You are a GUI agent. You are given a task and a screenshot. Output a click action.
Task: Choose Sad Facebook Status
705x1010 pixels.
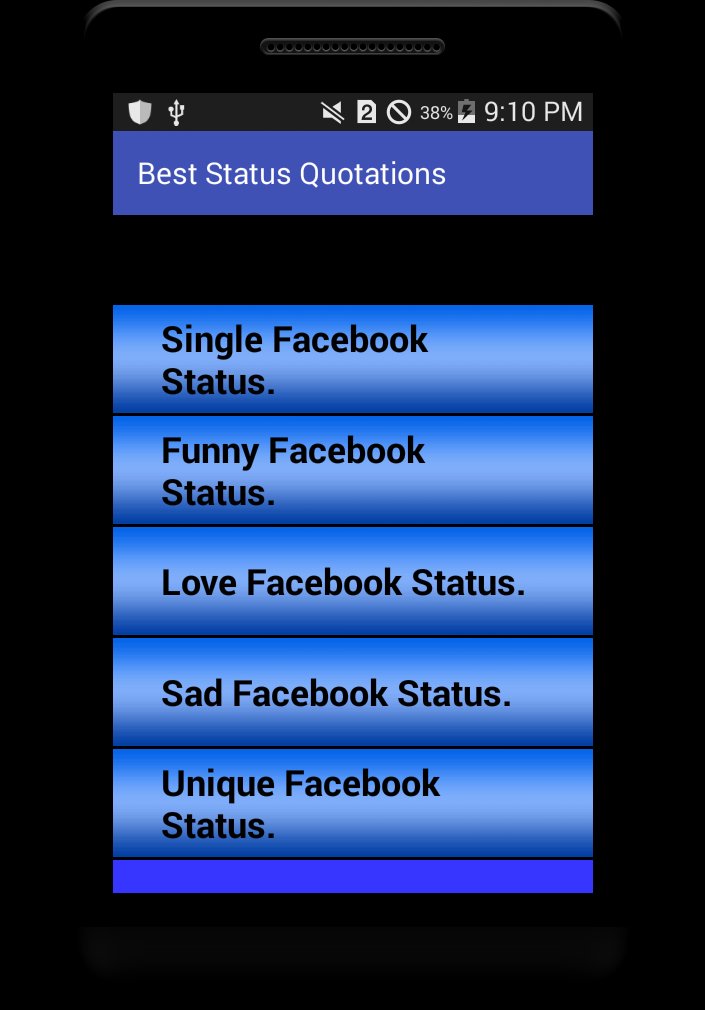point(352,692)
